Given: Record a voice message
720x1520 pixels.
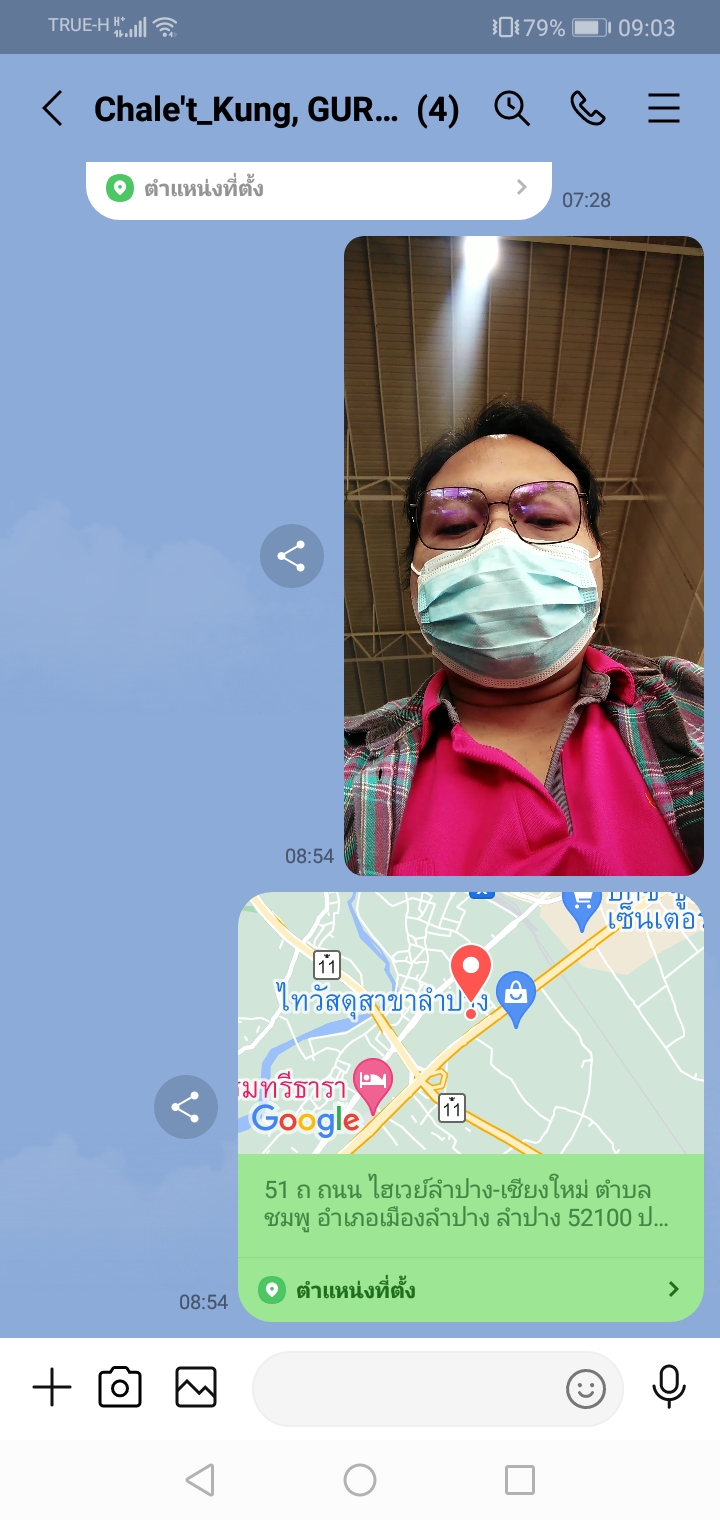Looking at the screenshot, I should 669,1387.
